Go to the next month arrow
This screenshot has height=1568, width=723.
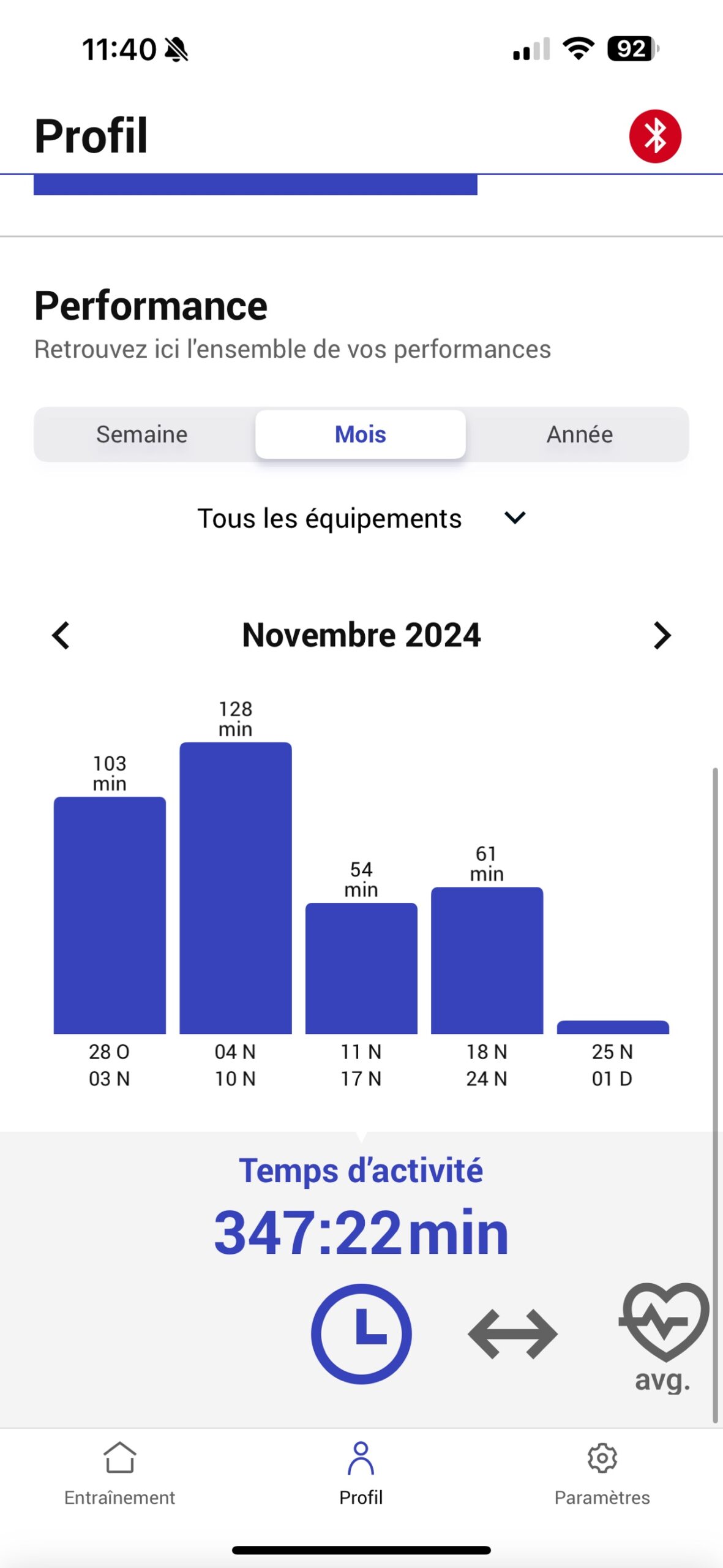coord(662,635)
